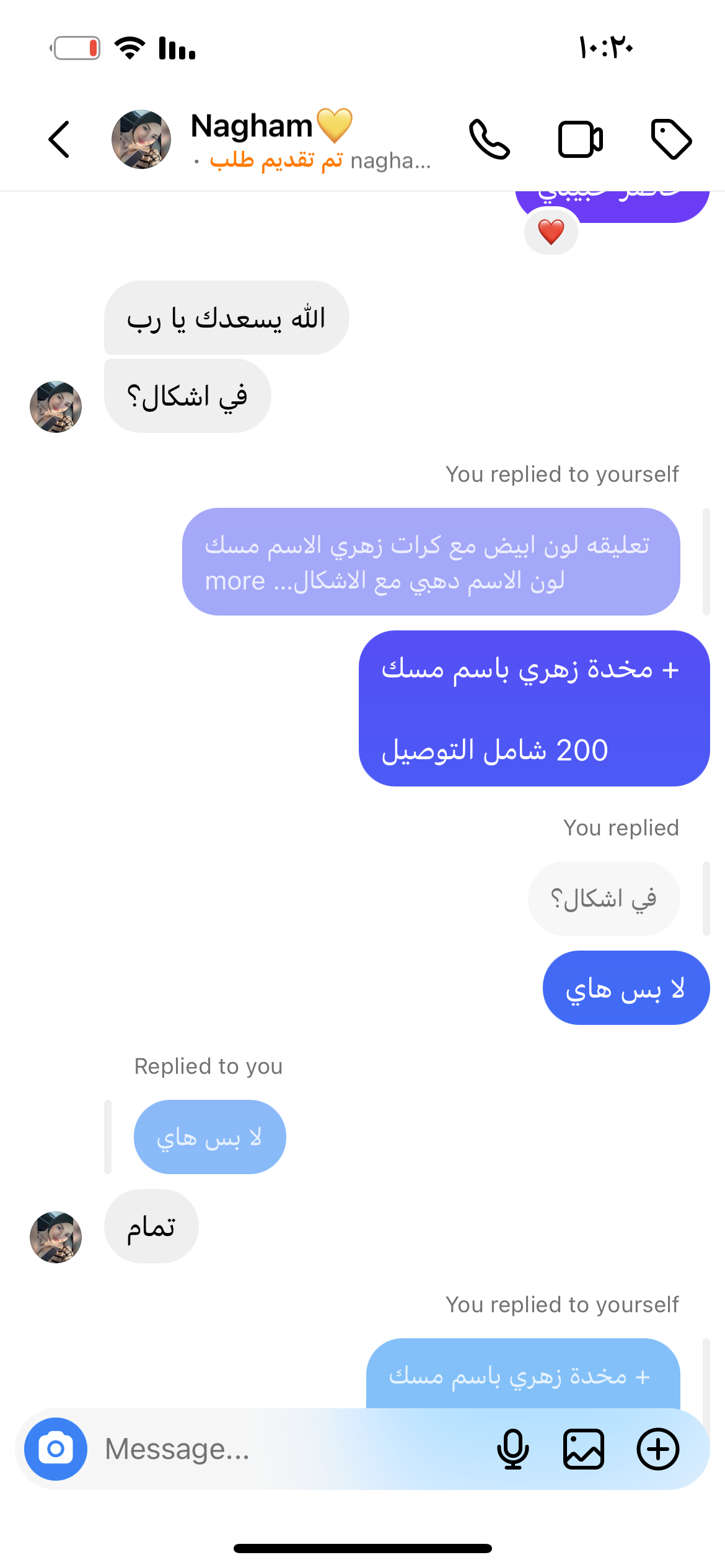Open the heart reaction on top message
The width and height of the screenshot is (725, 1568).
coord(551,232)
